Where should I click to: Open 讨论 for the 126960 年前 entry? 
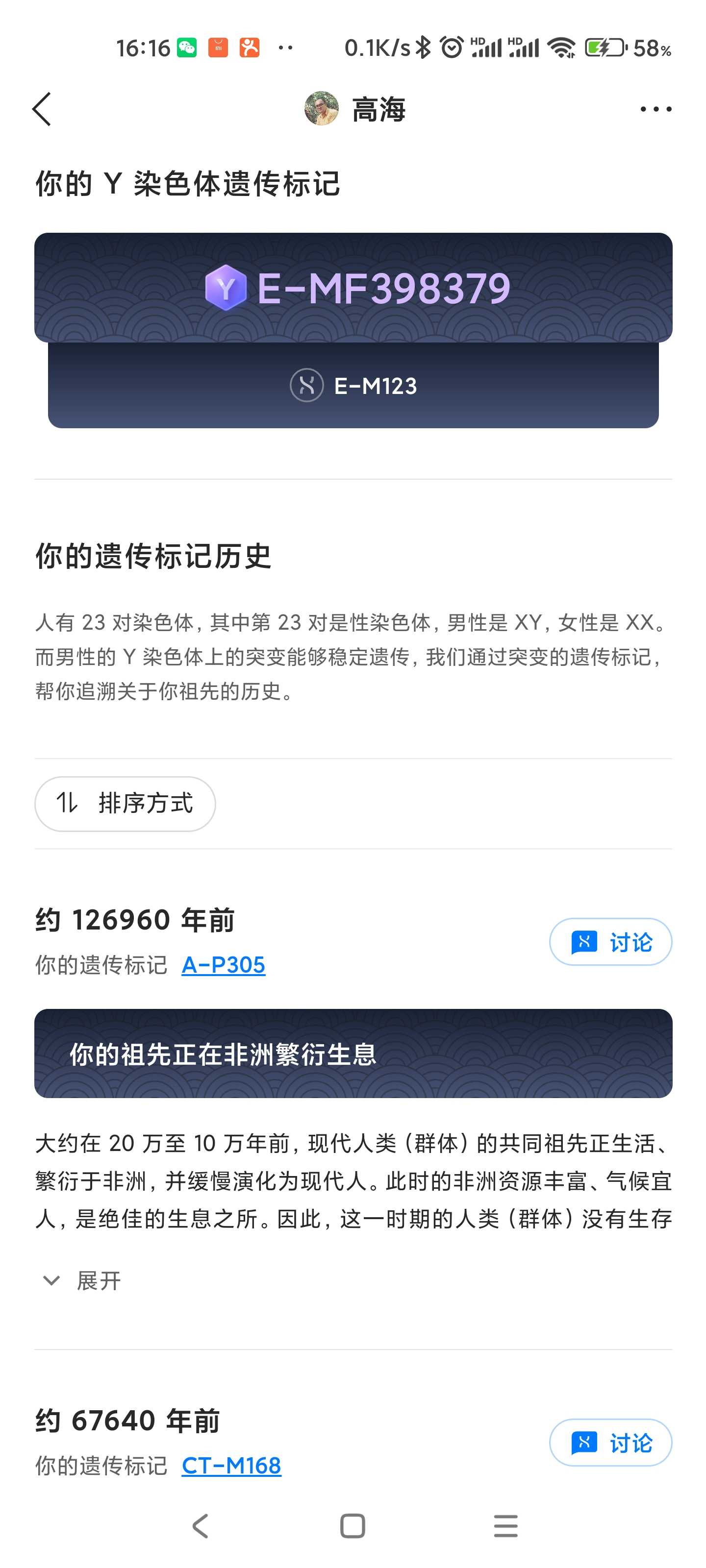[610, 942]
